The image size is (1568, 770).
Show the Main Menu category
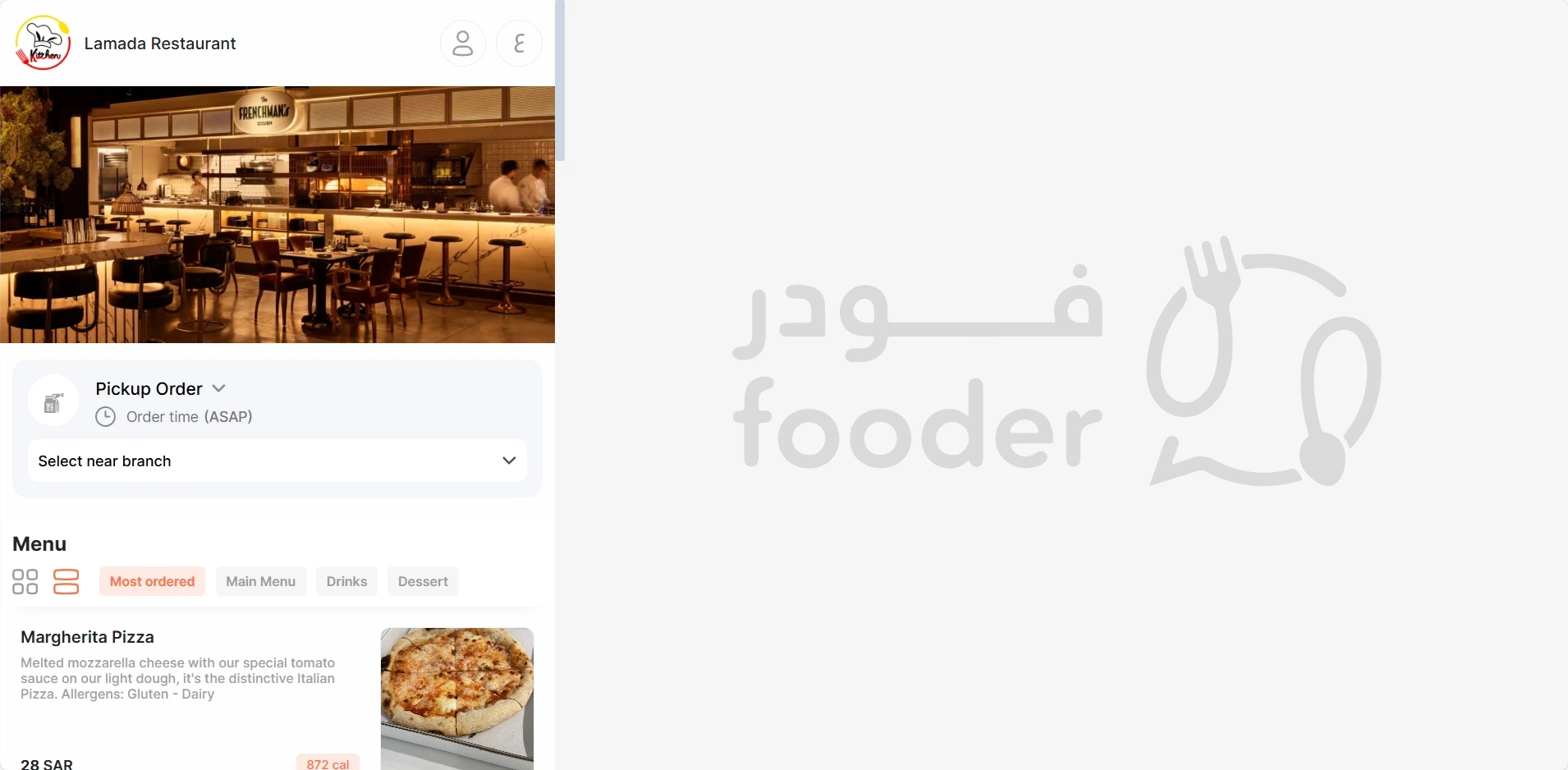260,581
